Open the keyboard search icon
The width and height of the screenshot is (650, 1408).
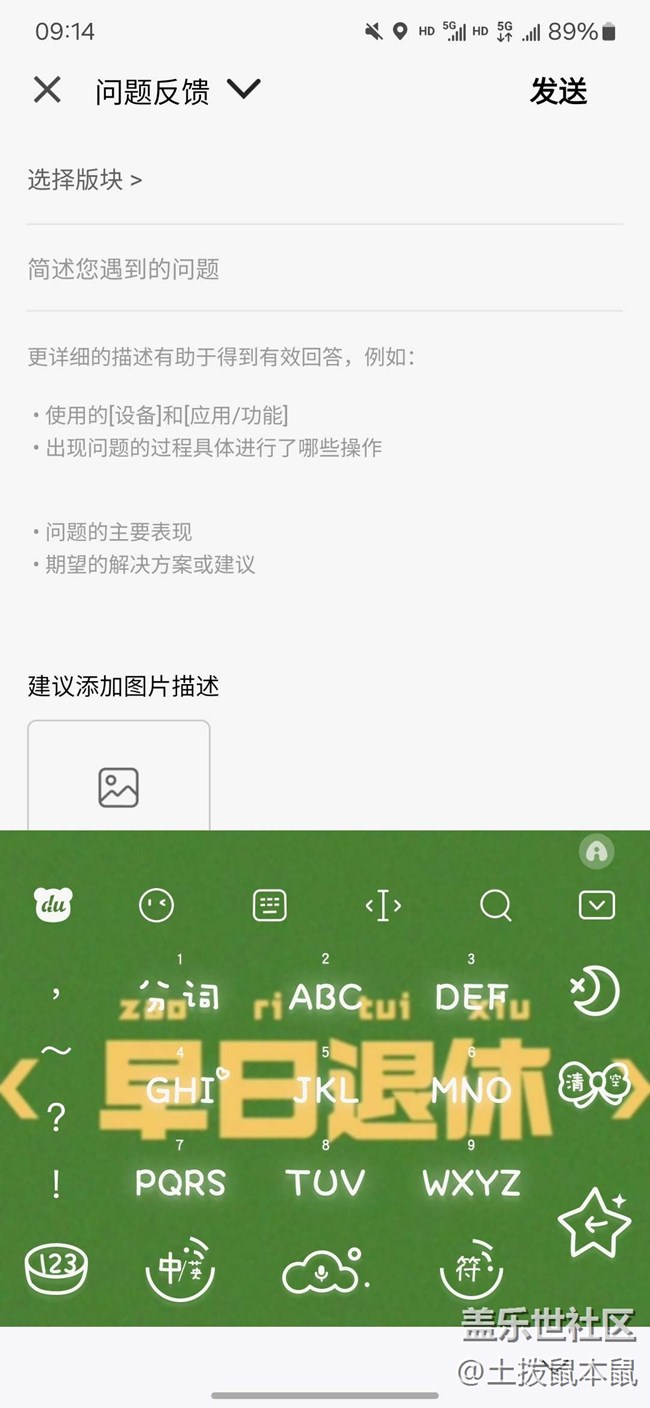click(x=495, y=905)
